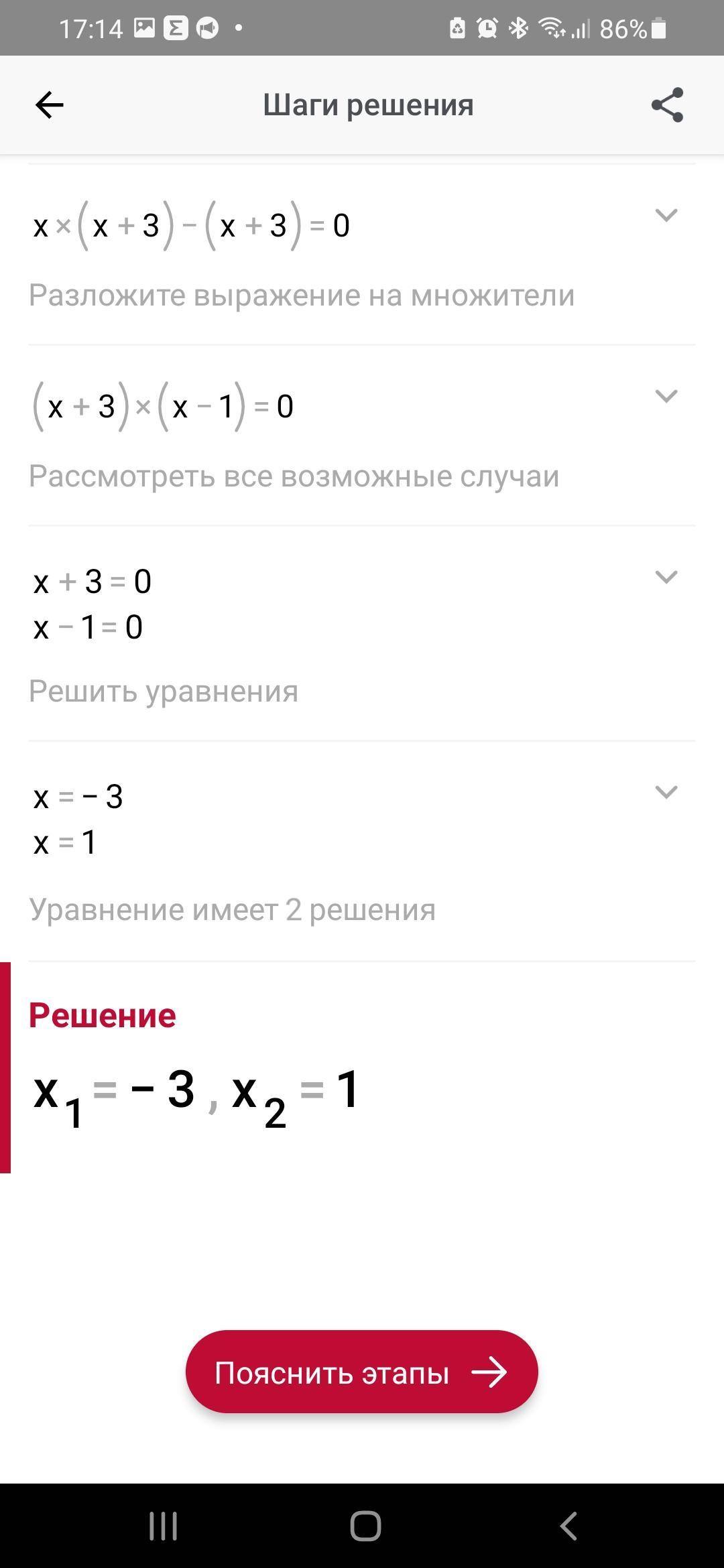Expand the x×(x+3)−(x+3)=0 step
This screenshot has width=724, height=1568.
click(666, 215)
